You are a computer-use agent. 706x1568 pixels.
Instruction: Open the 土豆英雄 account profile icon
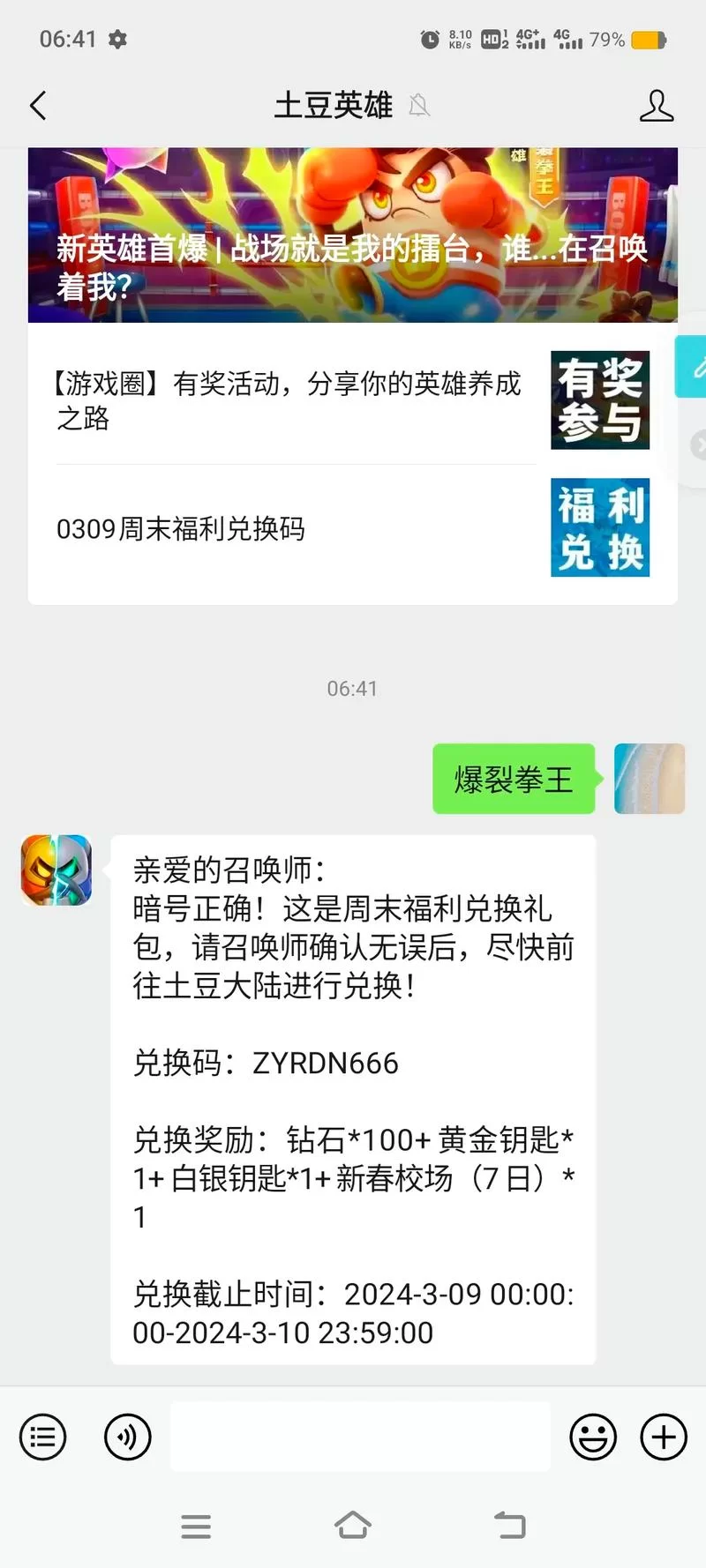click(657, 105)
